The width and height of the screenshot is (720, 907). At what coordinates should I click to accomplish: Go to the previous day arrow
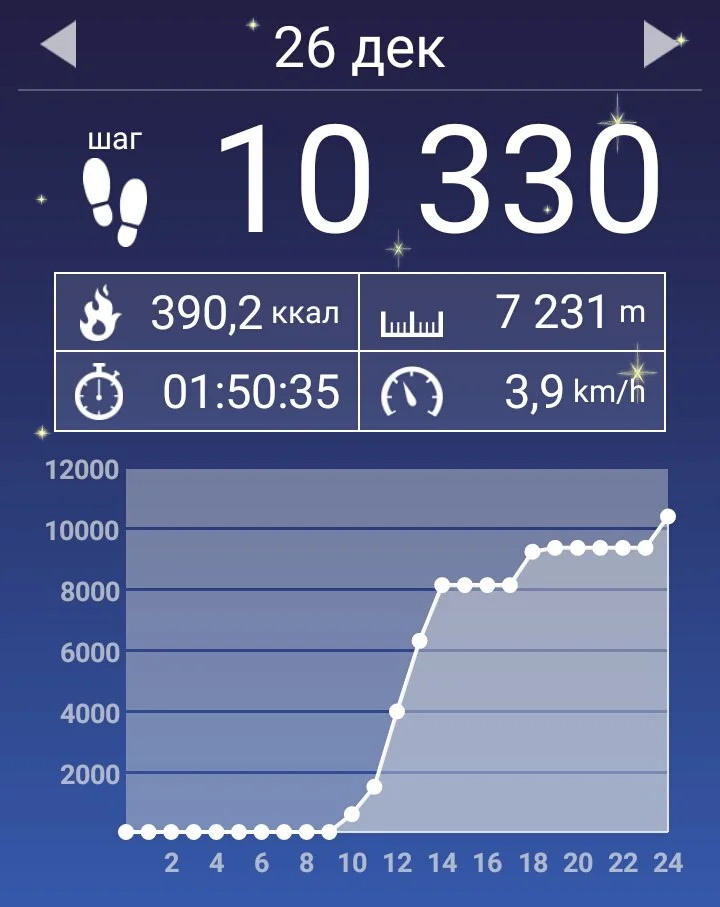(x=59, y=47)
